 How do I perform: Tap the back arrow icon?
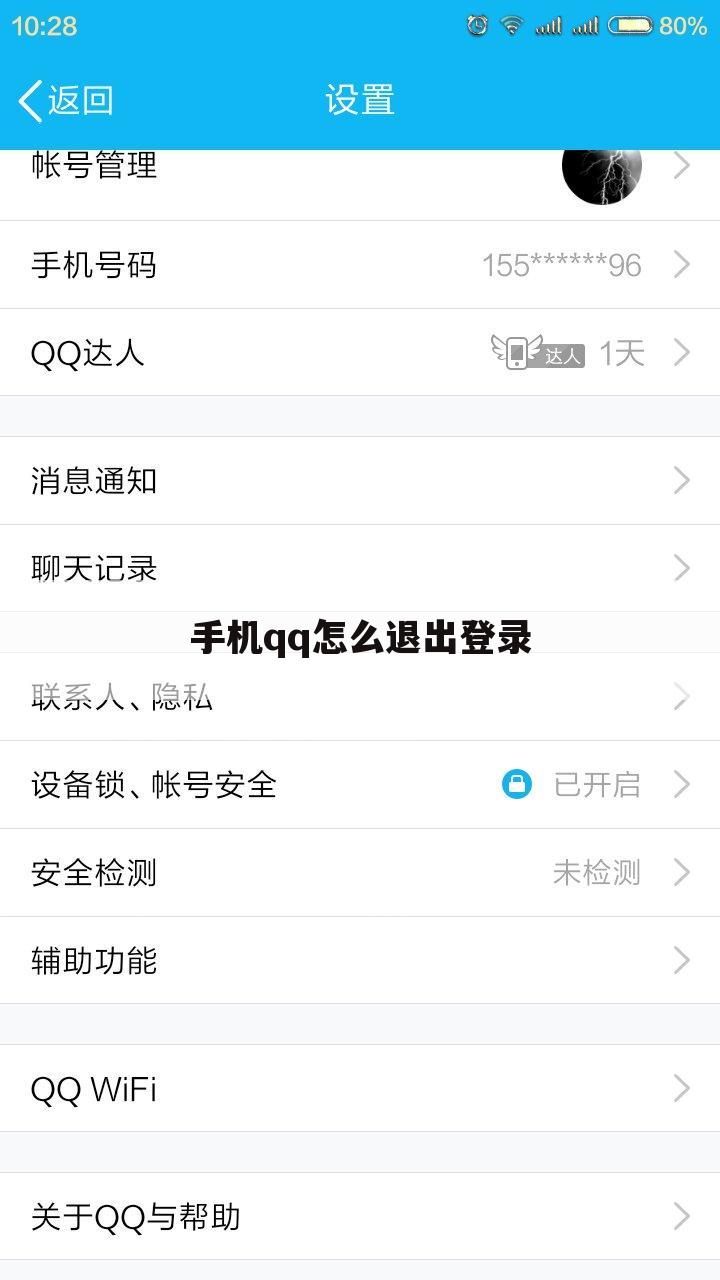click(x=30, y=99)
